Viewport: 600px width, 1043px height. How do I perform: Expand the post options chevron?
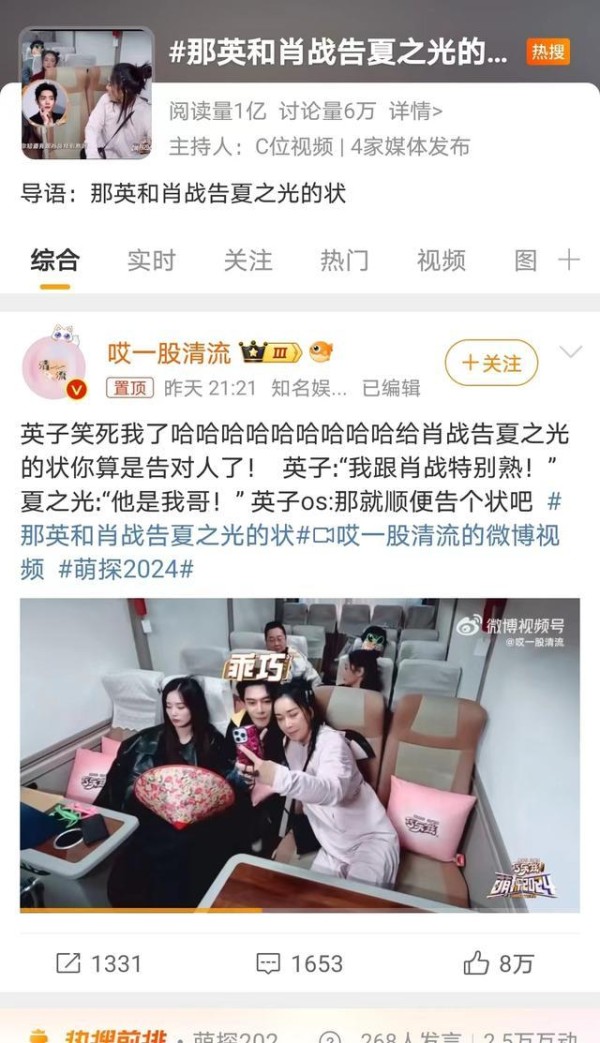[x=571, y=353]
